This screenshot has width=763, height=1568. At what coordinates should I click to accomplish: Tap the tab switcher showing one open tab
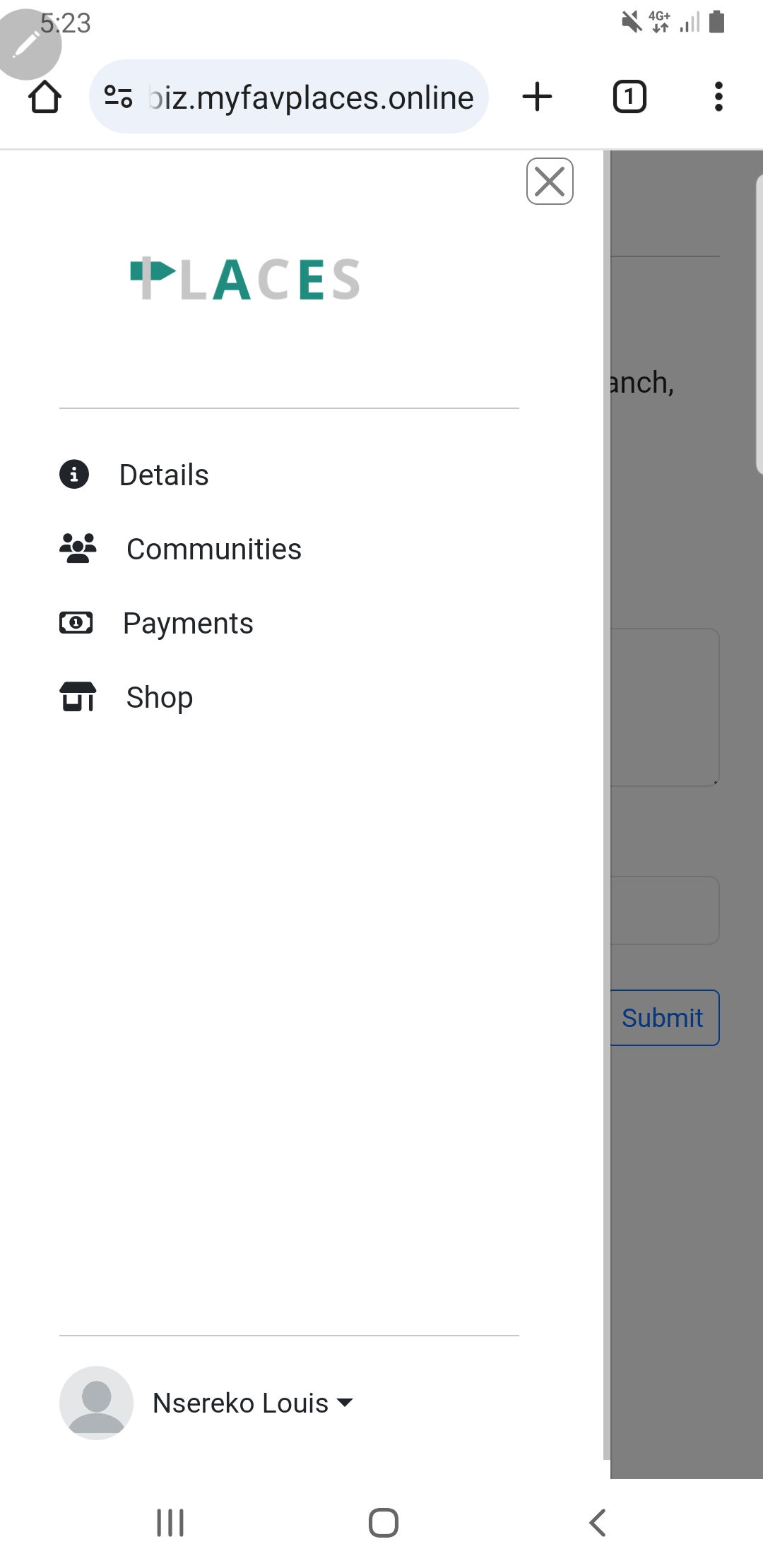click(x=629, y=97)
